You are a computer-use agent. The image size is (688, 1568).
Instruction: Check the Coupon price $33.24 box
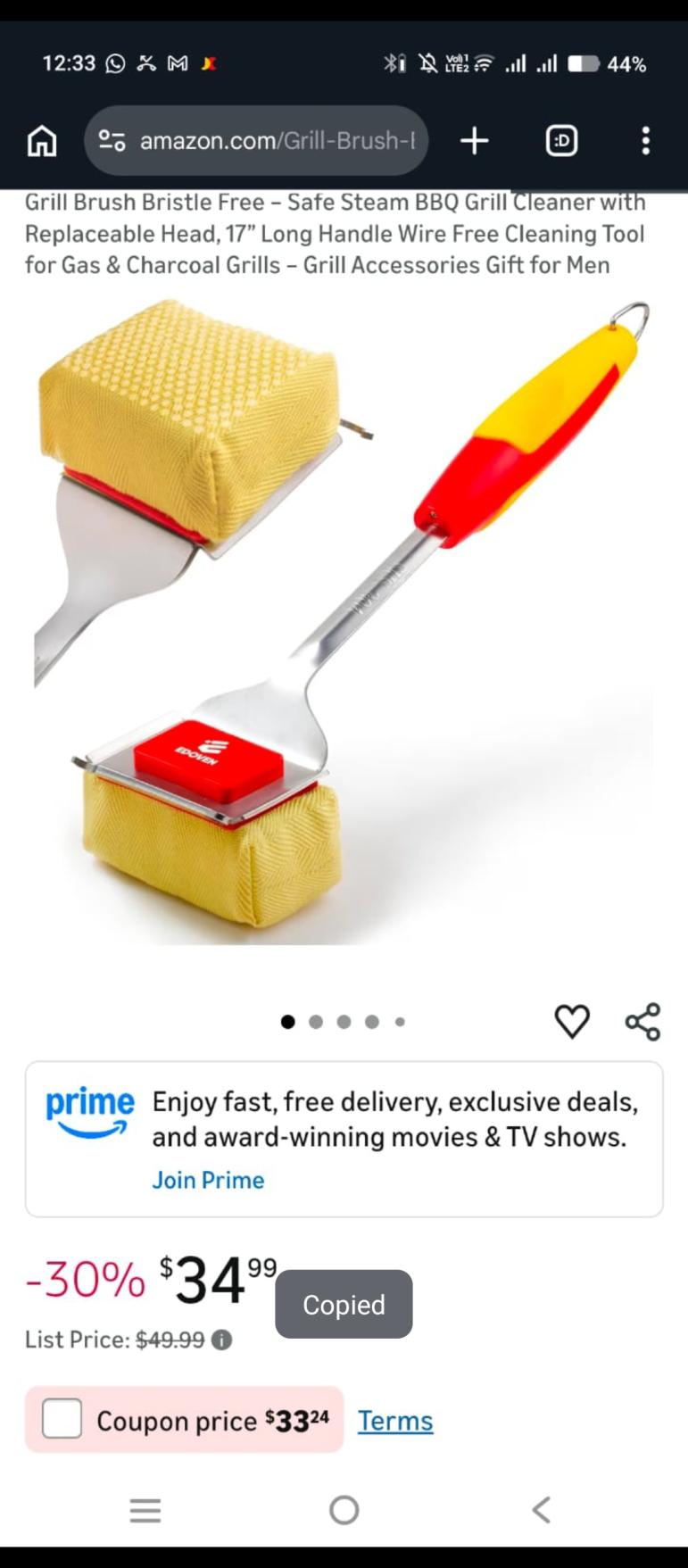pos(62,1419)
